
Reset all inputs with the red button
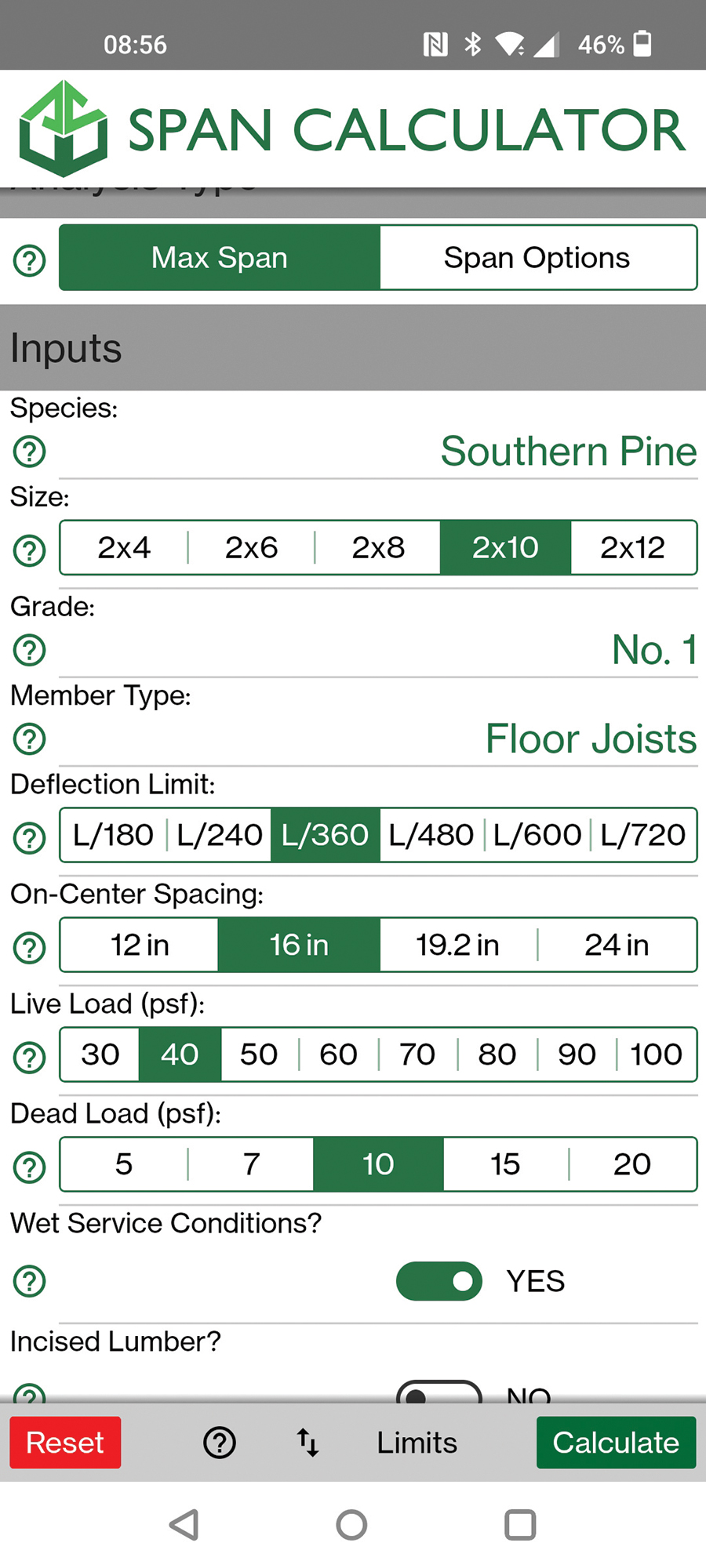[65, 1443]
